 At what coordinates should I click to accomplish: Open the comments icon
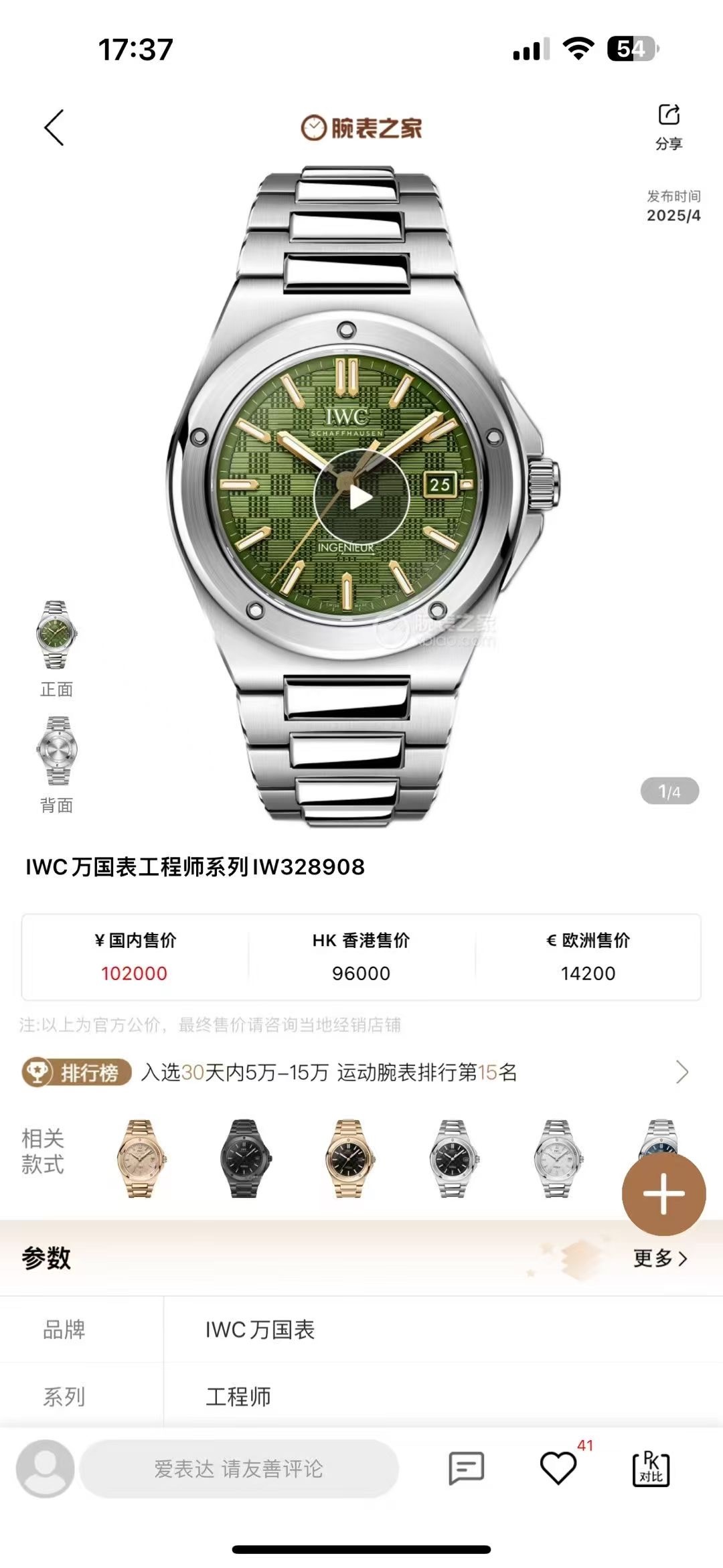coord(466,1469)
